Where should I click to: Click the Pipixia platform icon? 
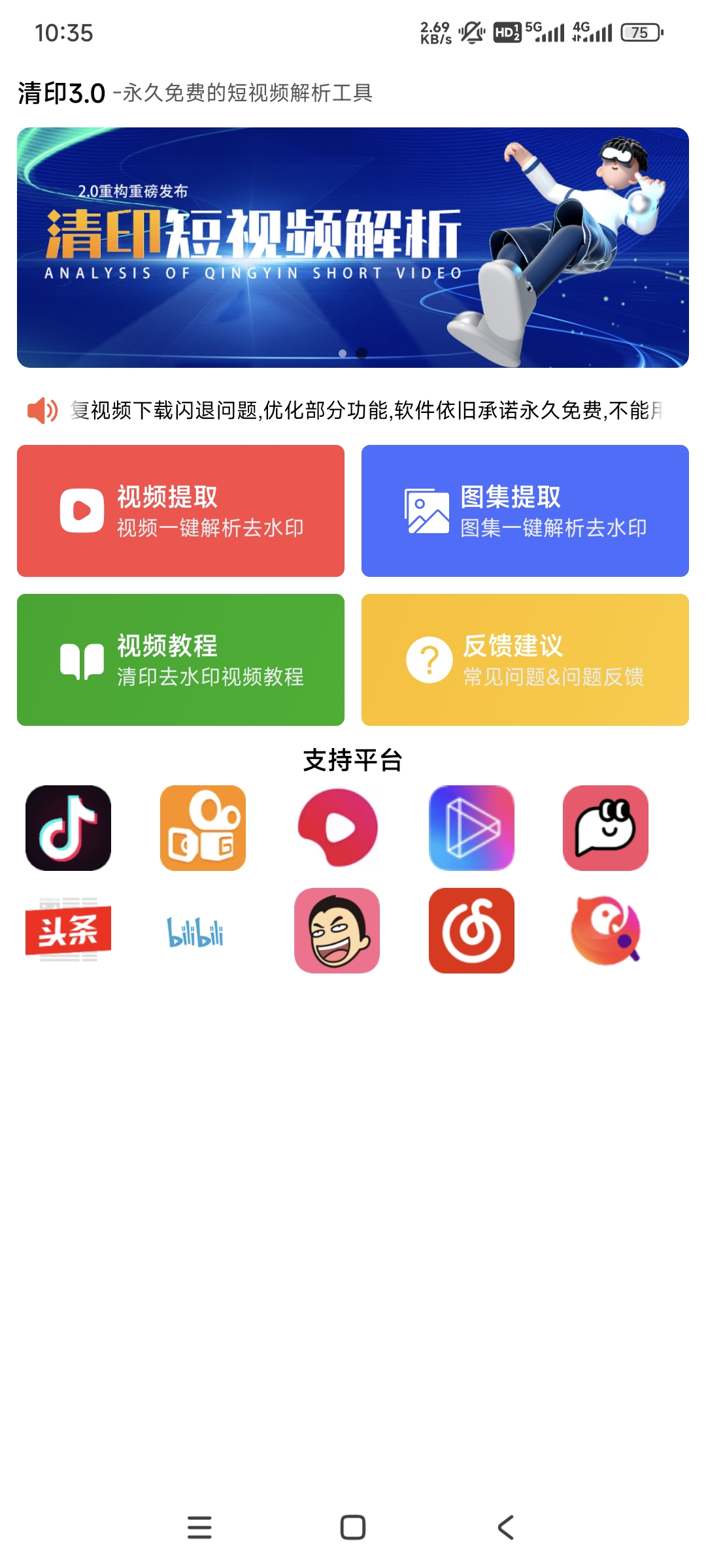coord(607,828)
